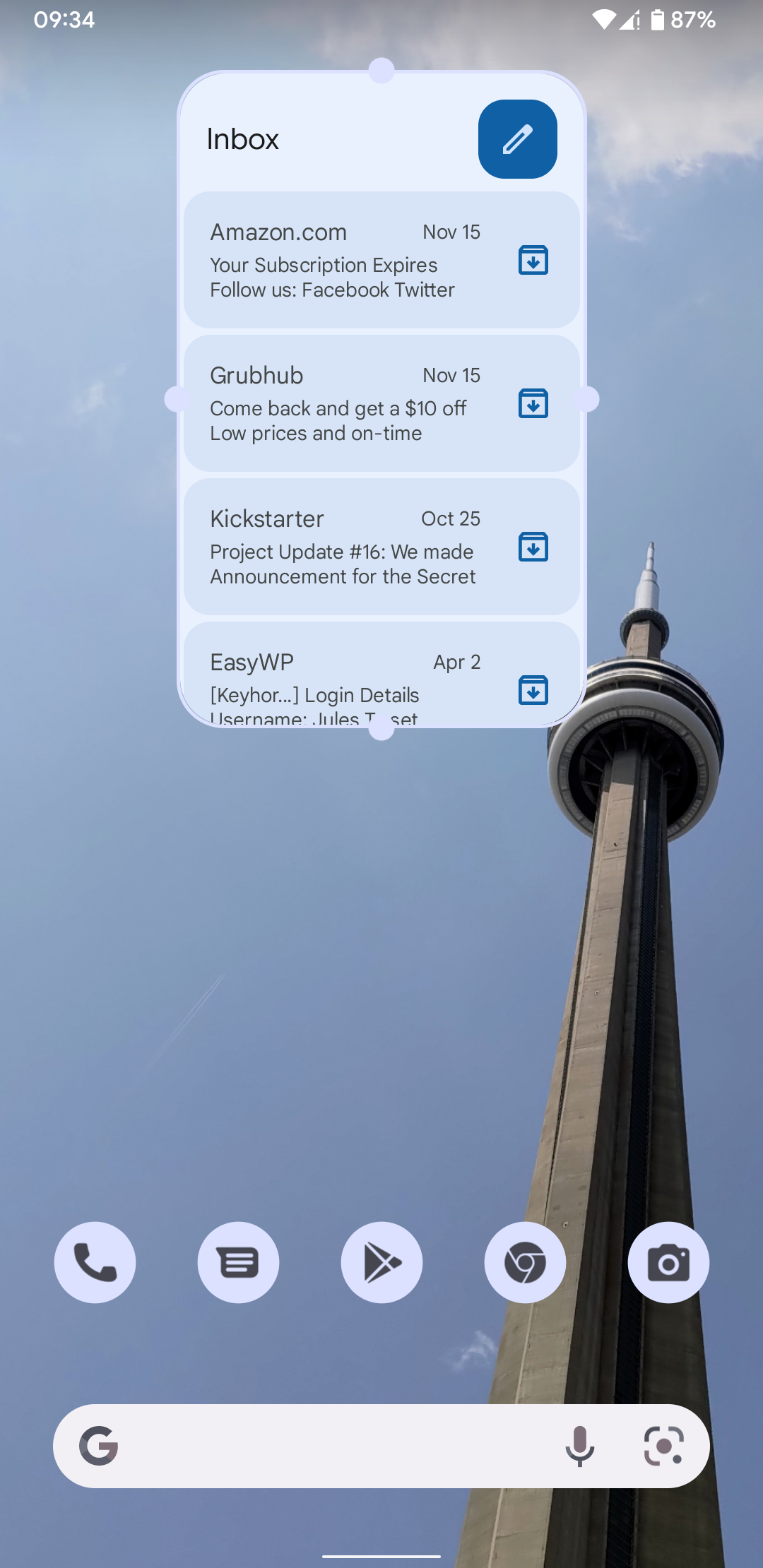The width and height of the screenshot is (763, 1568).
Task: Launch Chrome from the dock
Action: click(x=525, y=1262)
